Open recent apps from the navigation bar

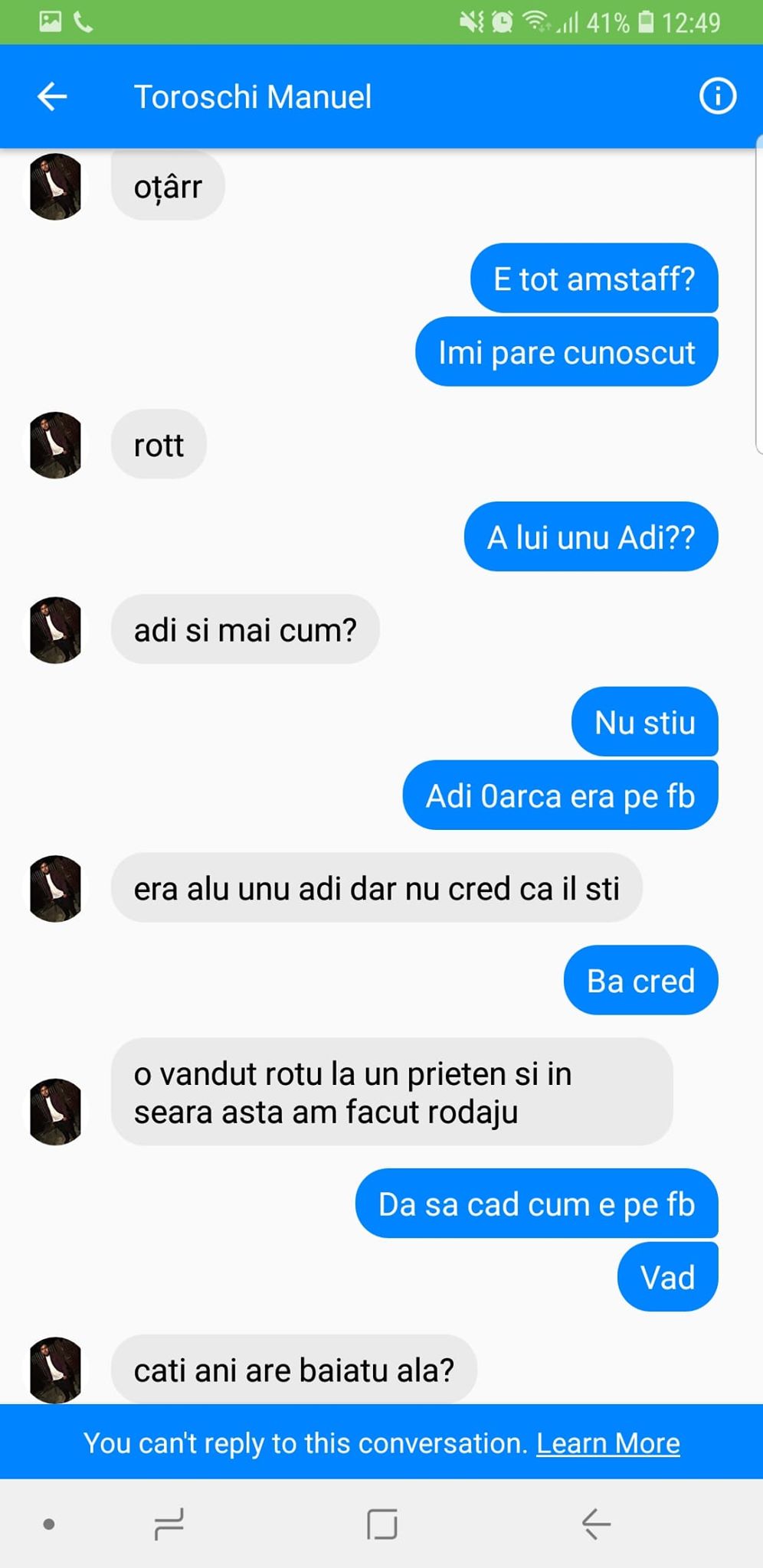click(x=169, y=1524)
